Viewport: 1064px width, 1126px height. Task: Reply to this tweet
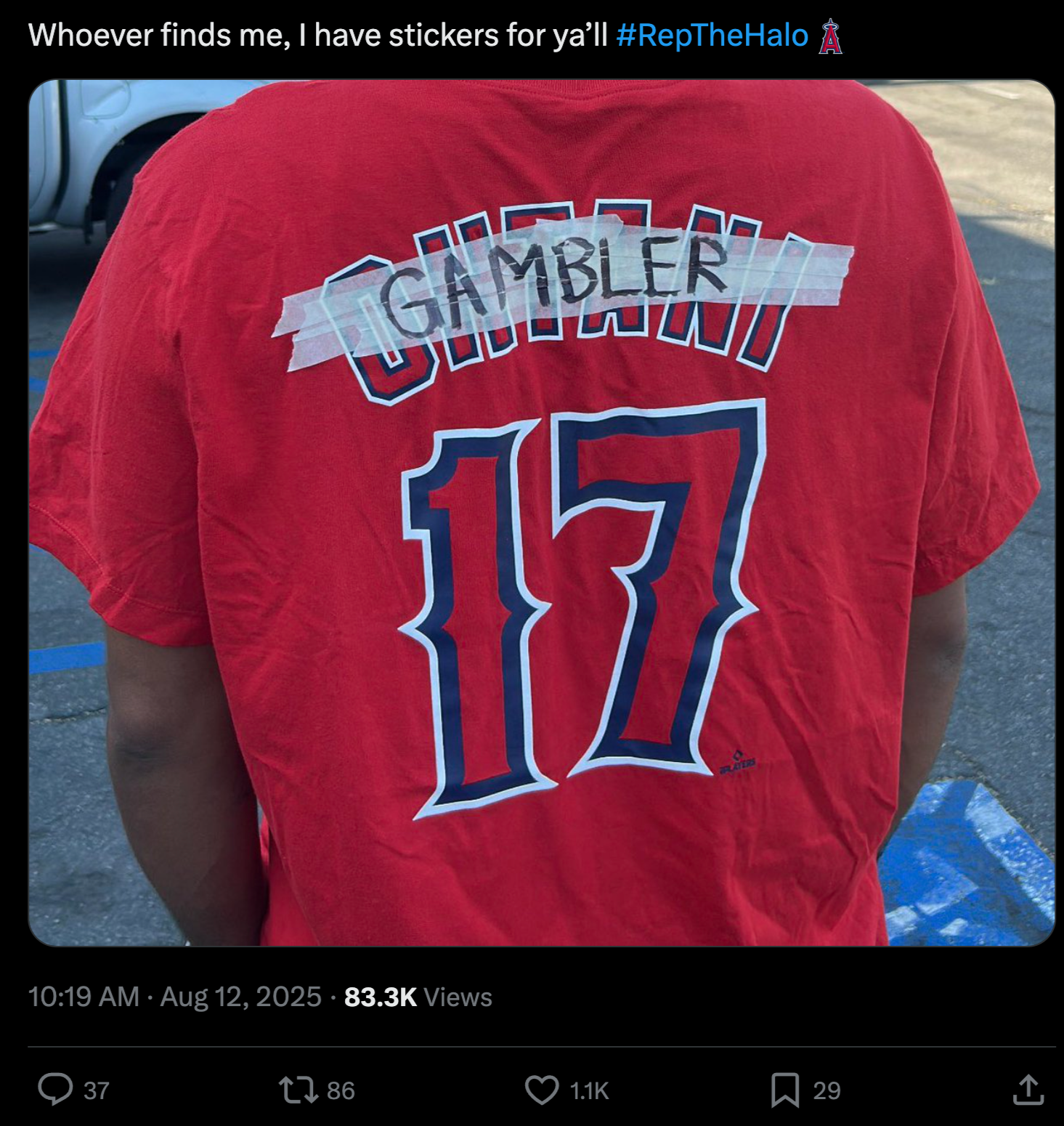pos(56,1089)
